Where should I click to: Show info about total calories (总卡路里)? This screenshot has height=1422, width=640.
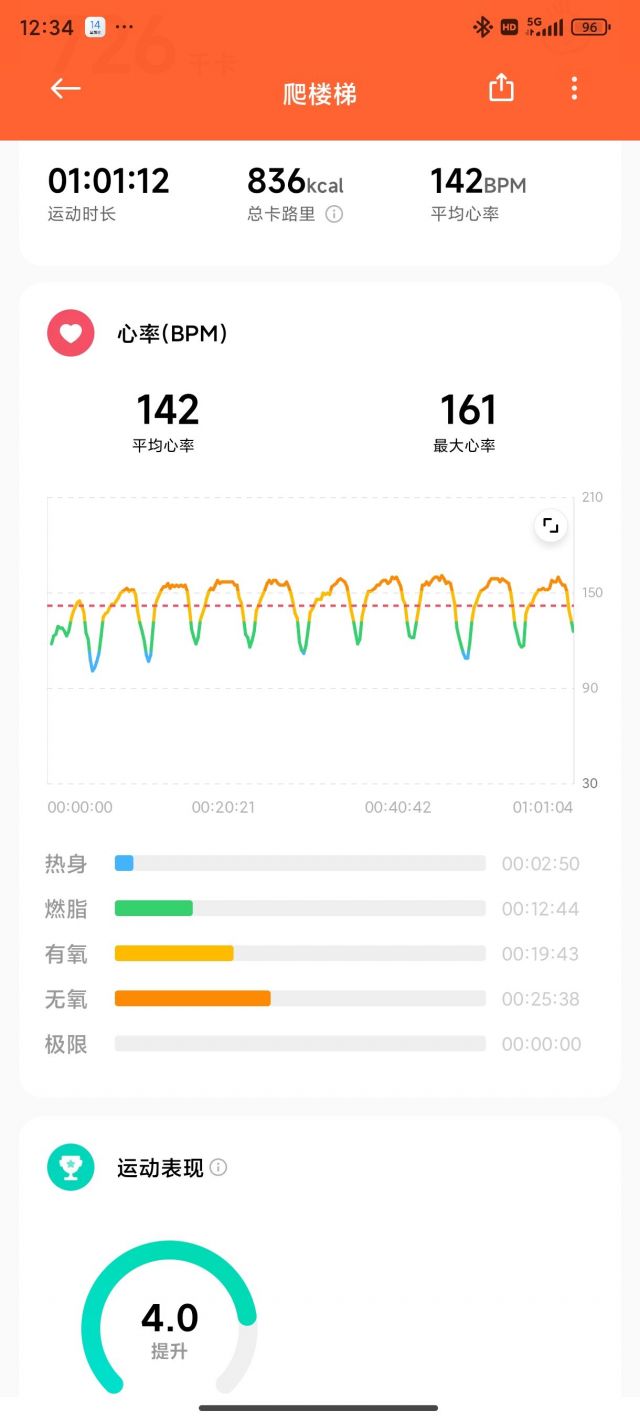[335, 214]
